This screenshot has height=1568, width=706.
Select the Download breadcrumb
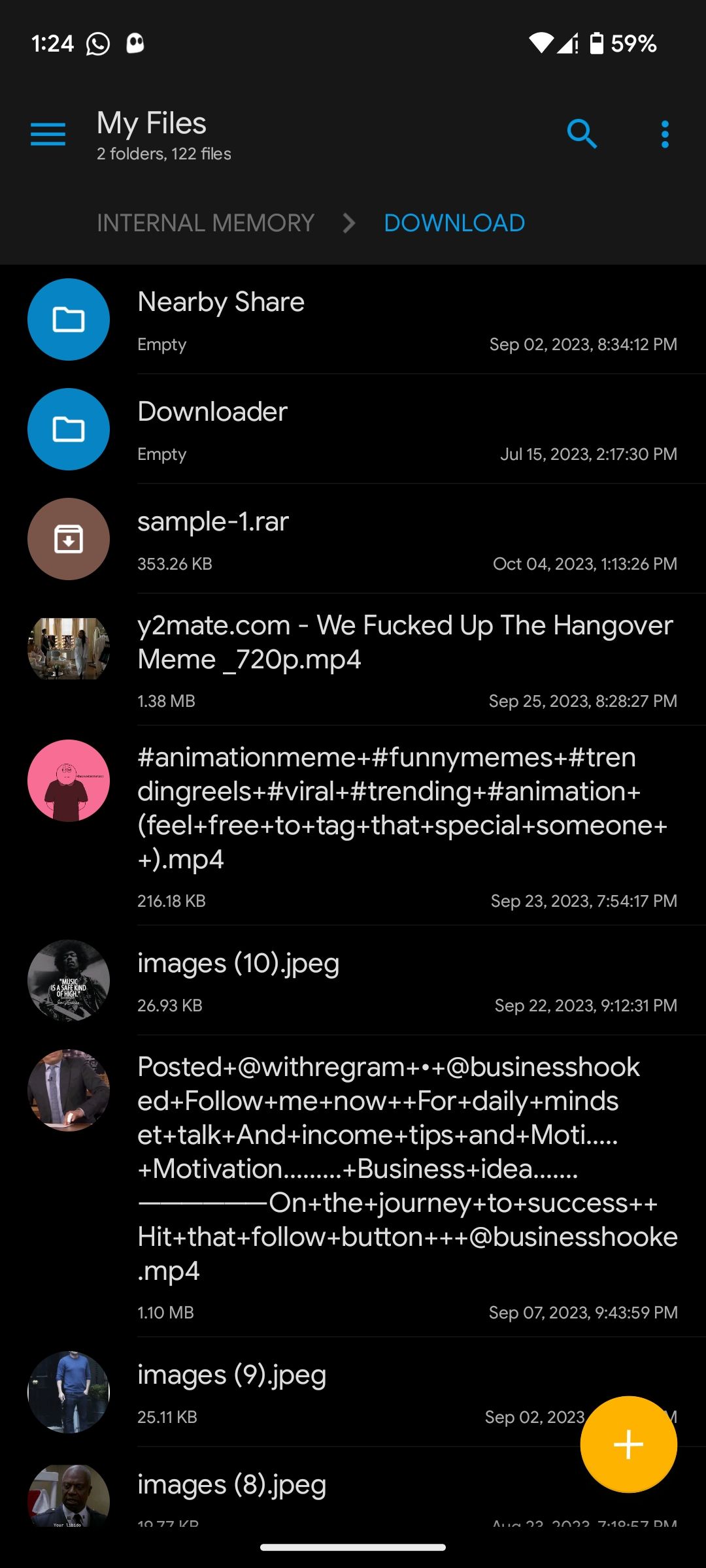pyautogui.click(x=454, y=223)
